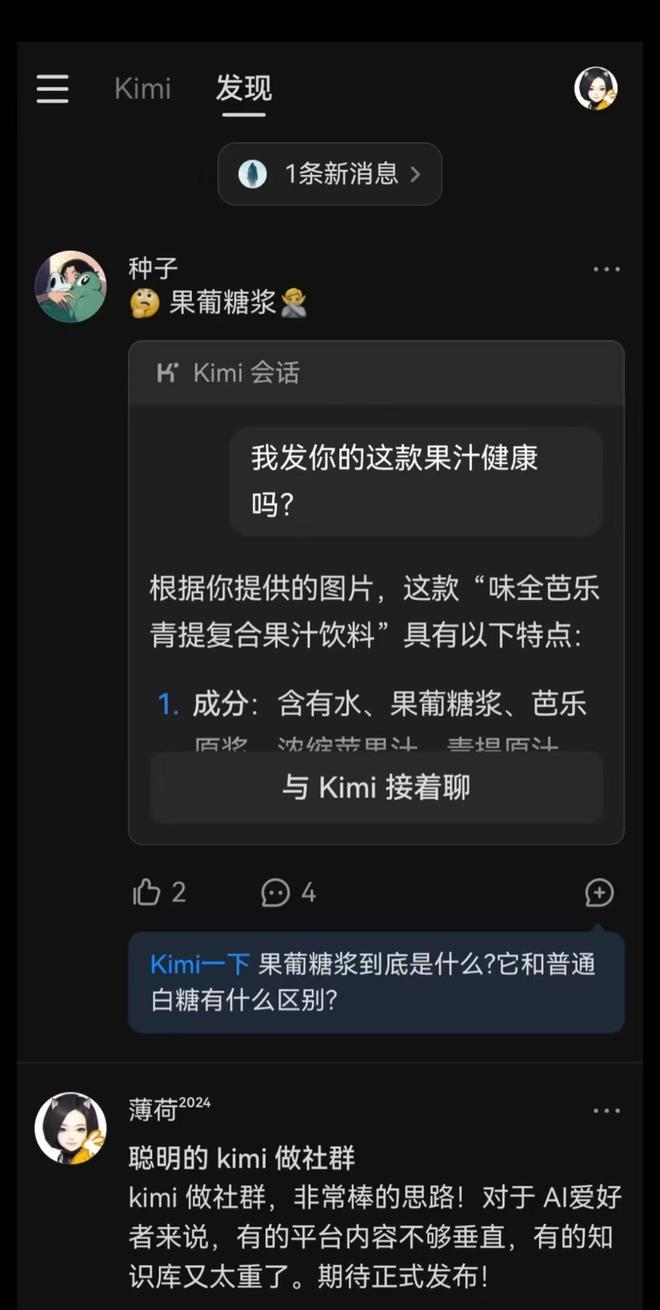Viewport: 660px width, 1310px height.
Task: Like 种子's post
Action: tap(159, 892)
